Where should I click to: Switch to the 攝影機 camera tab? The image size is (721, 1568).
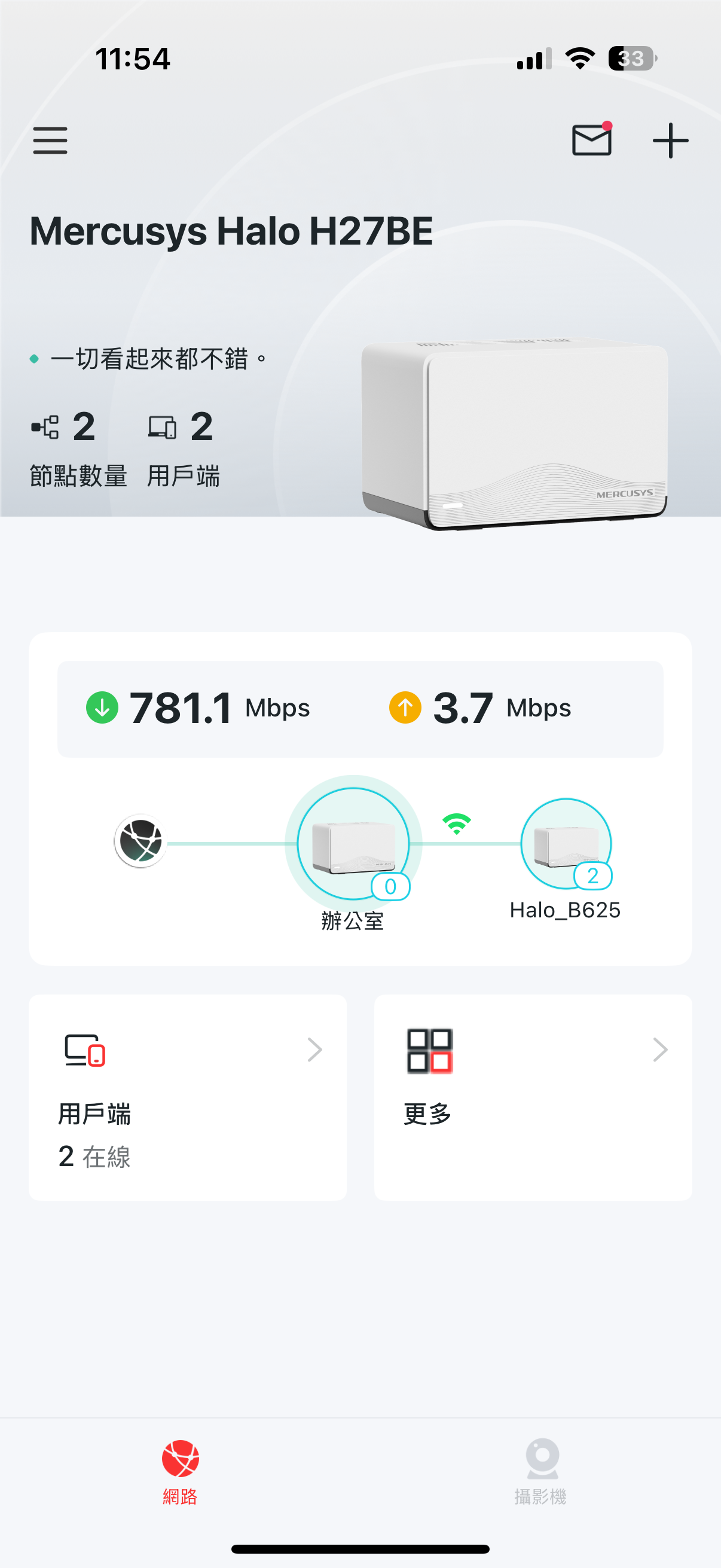point(541,1470)
